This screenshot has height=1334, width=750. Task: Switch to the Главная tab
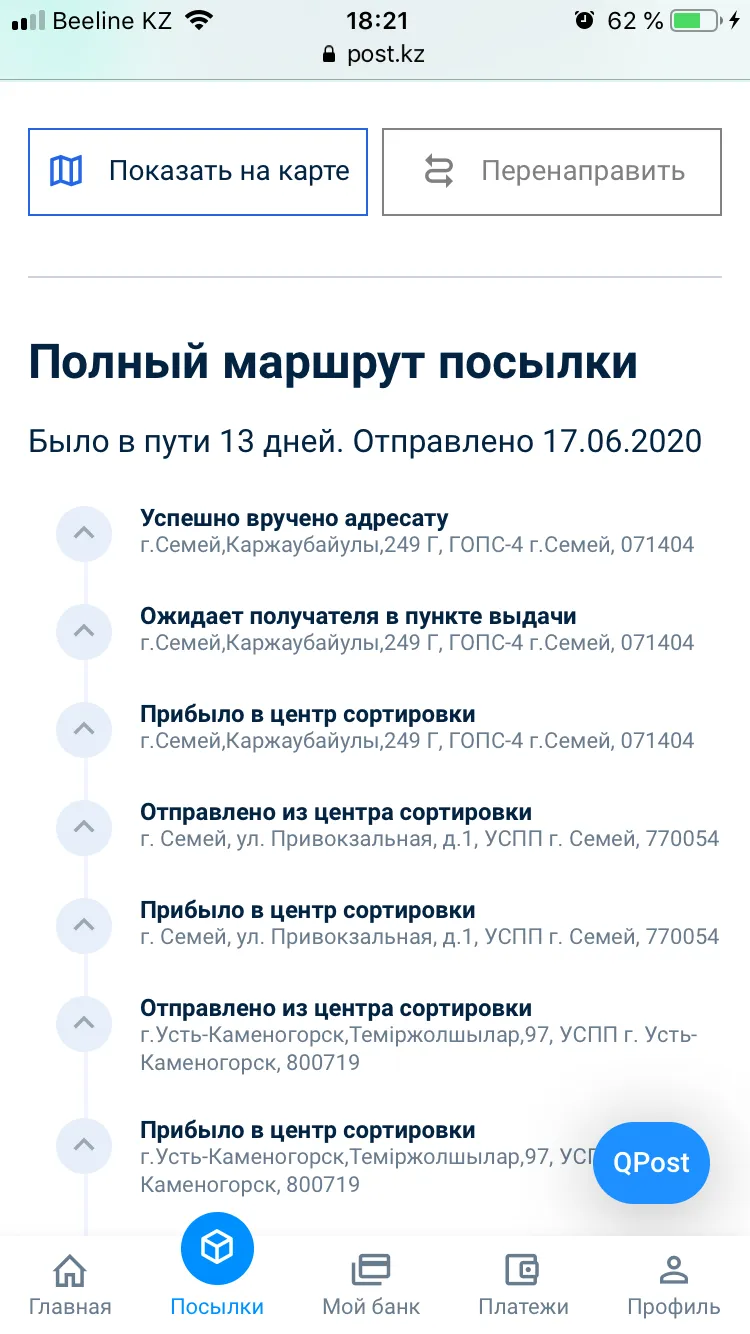70,1285
